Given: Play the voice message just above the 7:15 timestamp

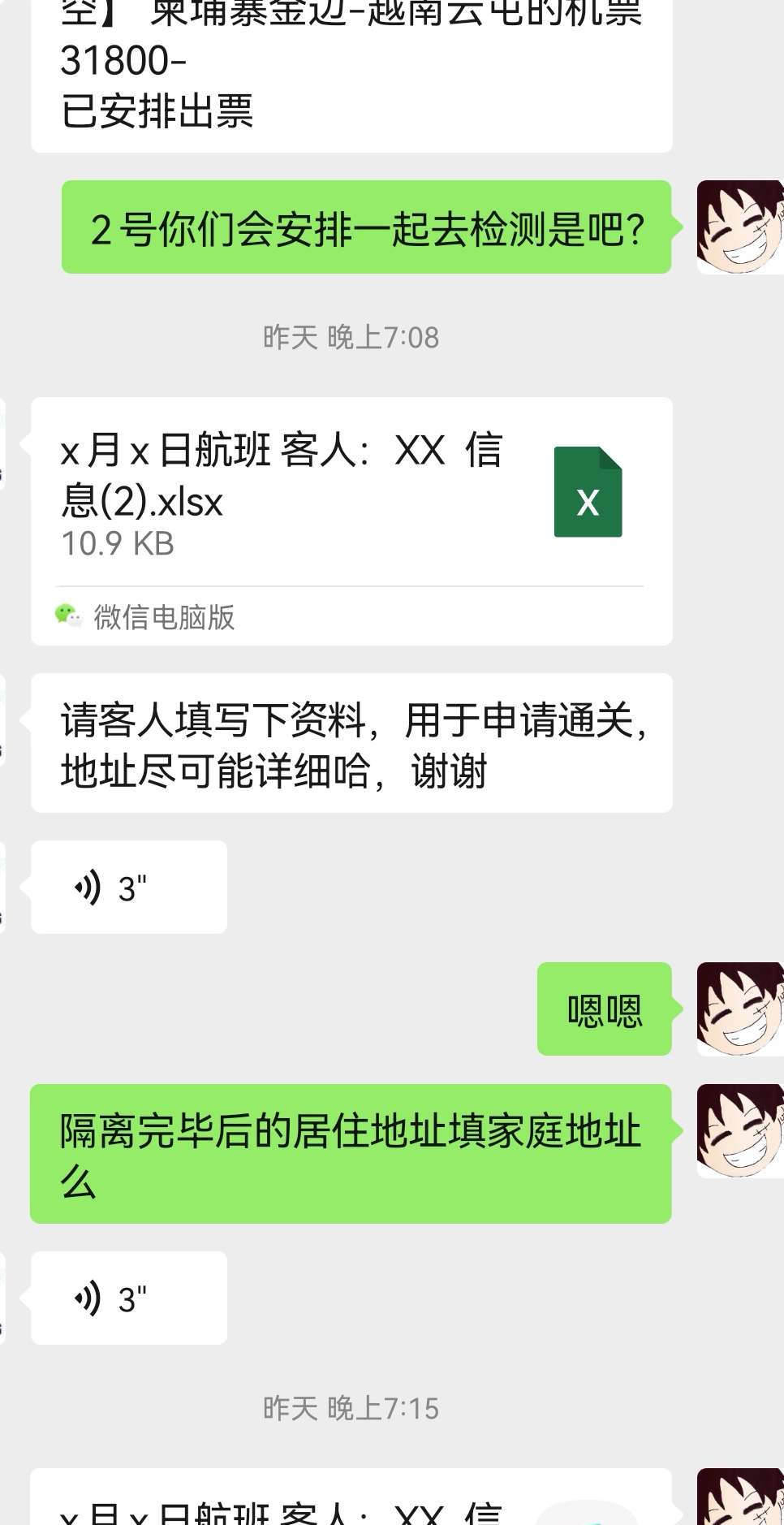Looking at the screenshot, I should [128, 1298].
